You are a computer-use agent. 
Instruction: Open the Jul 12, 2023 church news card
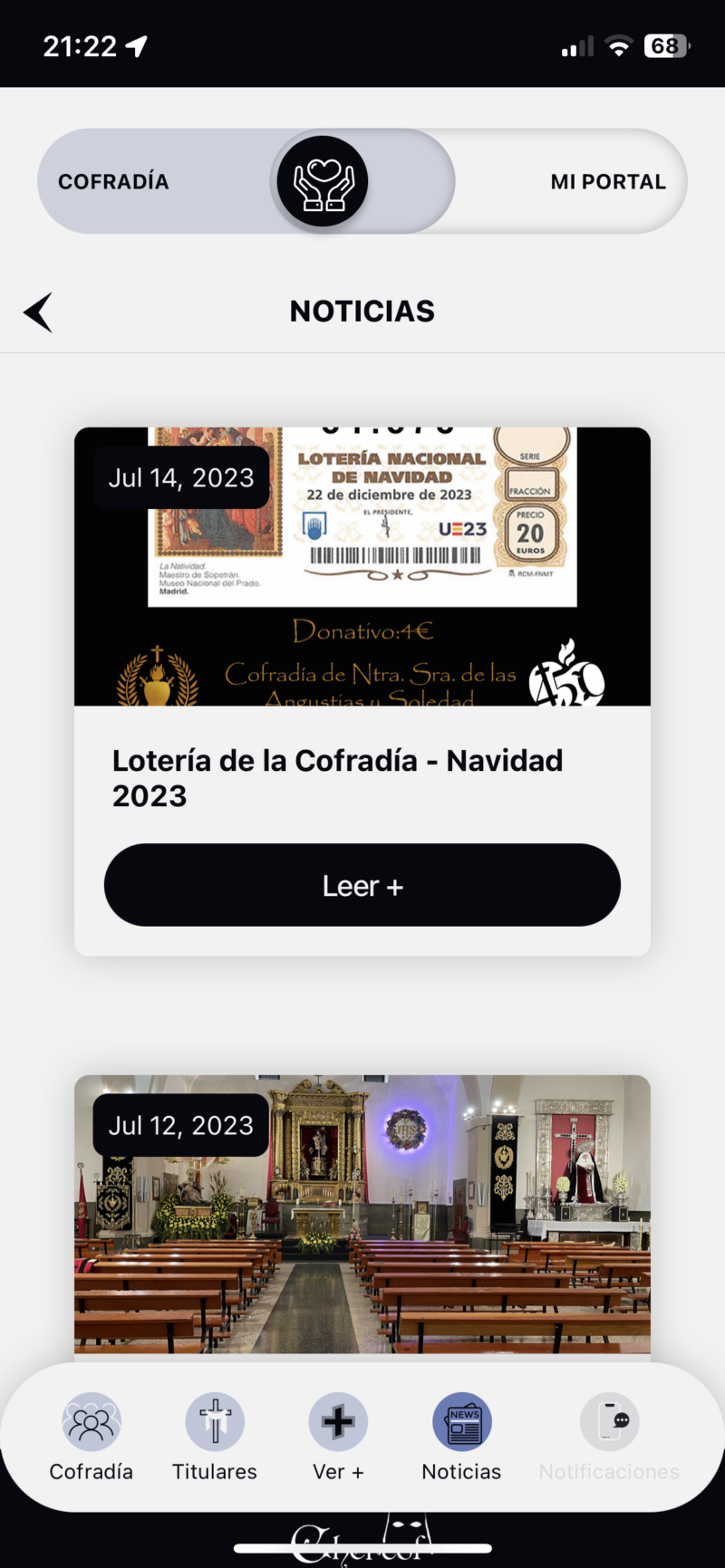pos(362,1214)
